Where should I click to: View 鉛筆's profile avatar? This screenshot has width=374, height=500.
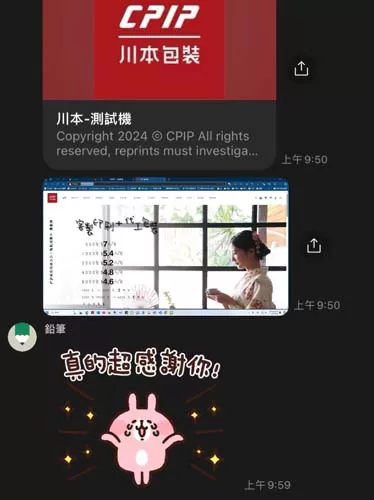click(22, 337)
